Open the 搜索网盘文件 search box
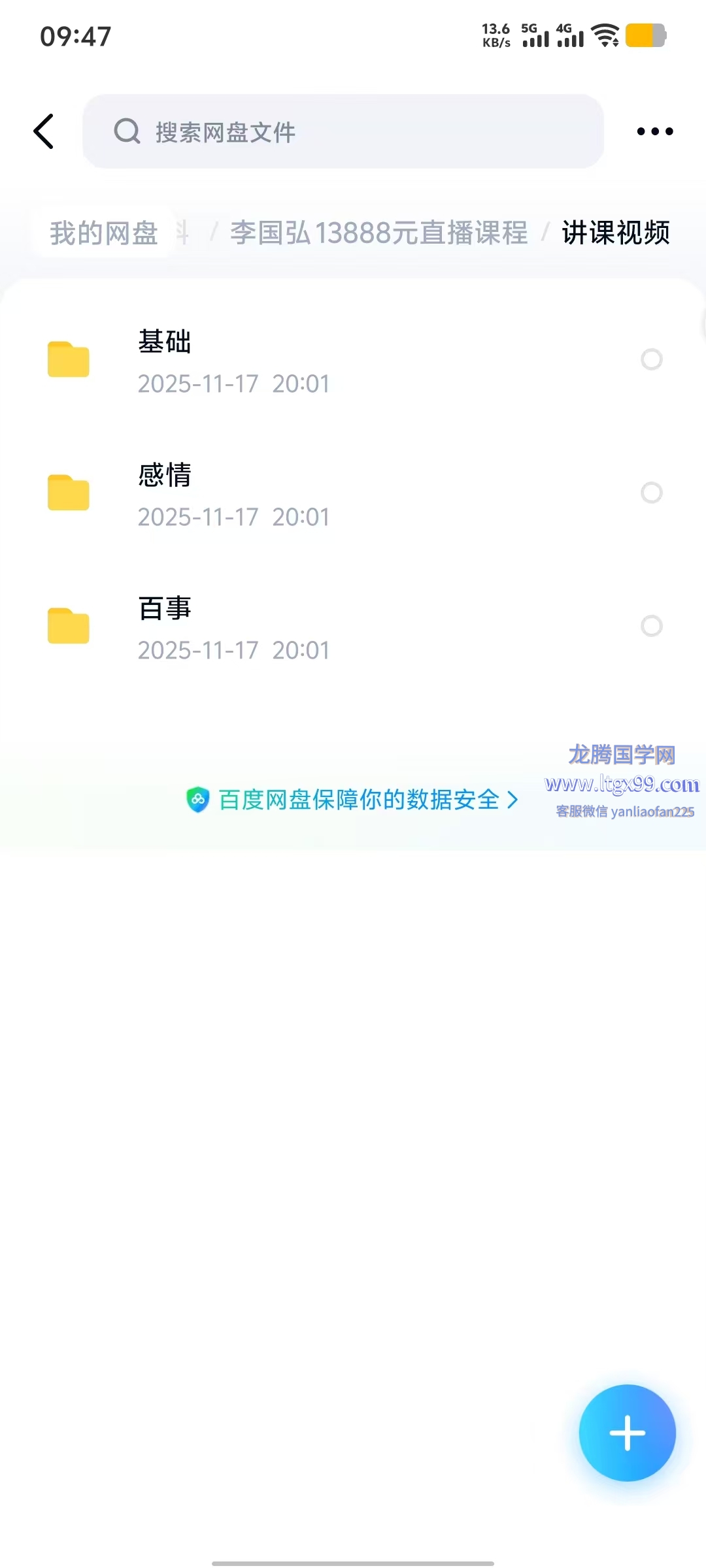Image resolution: width=706 pixels, height=1568 pixels. click(x=343, y=132)
